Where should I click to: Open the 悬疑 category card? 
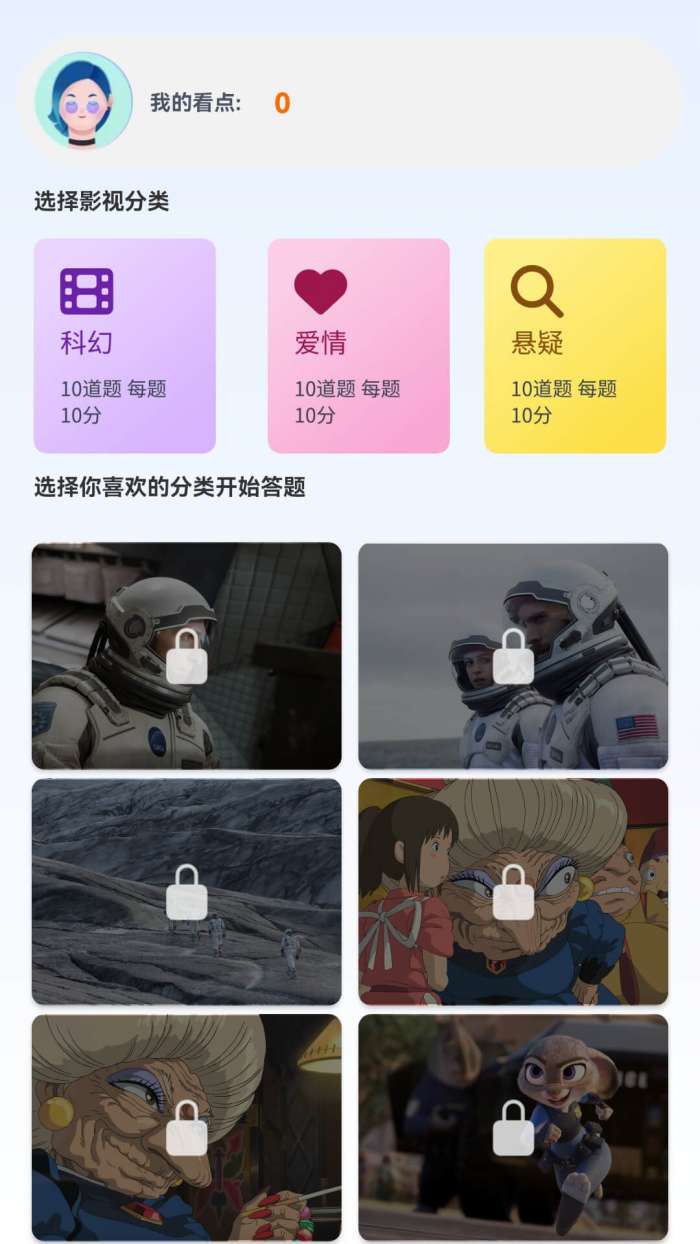575,346
